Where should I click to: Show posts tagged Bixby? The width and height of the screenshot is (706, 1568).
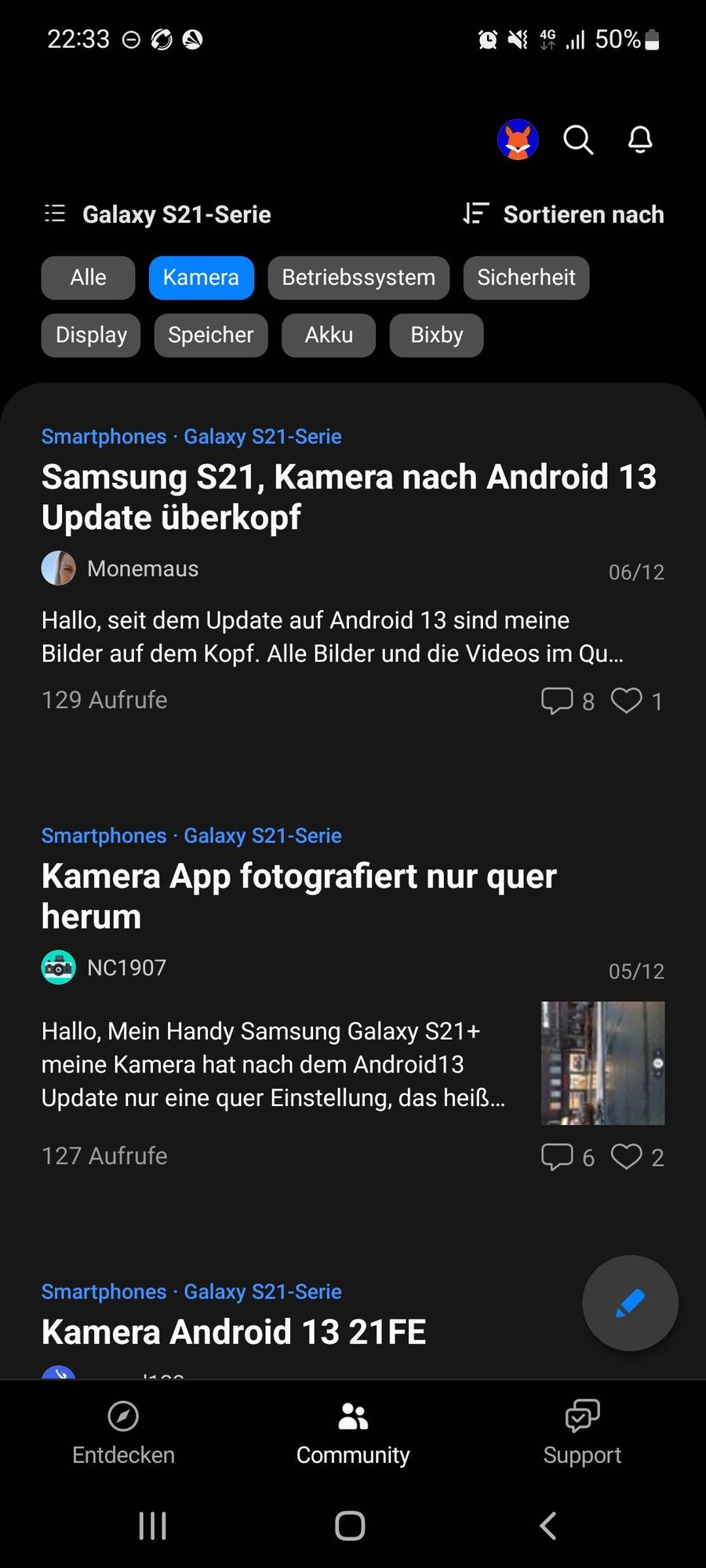(436, 336)
